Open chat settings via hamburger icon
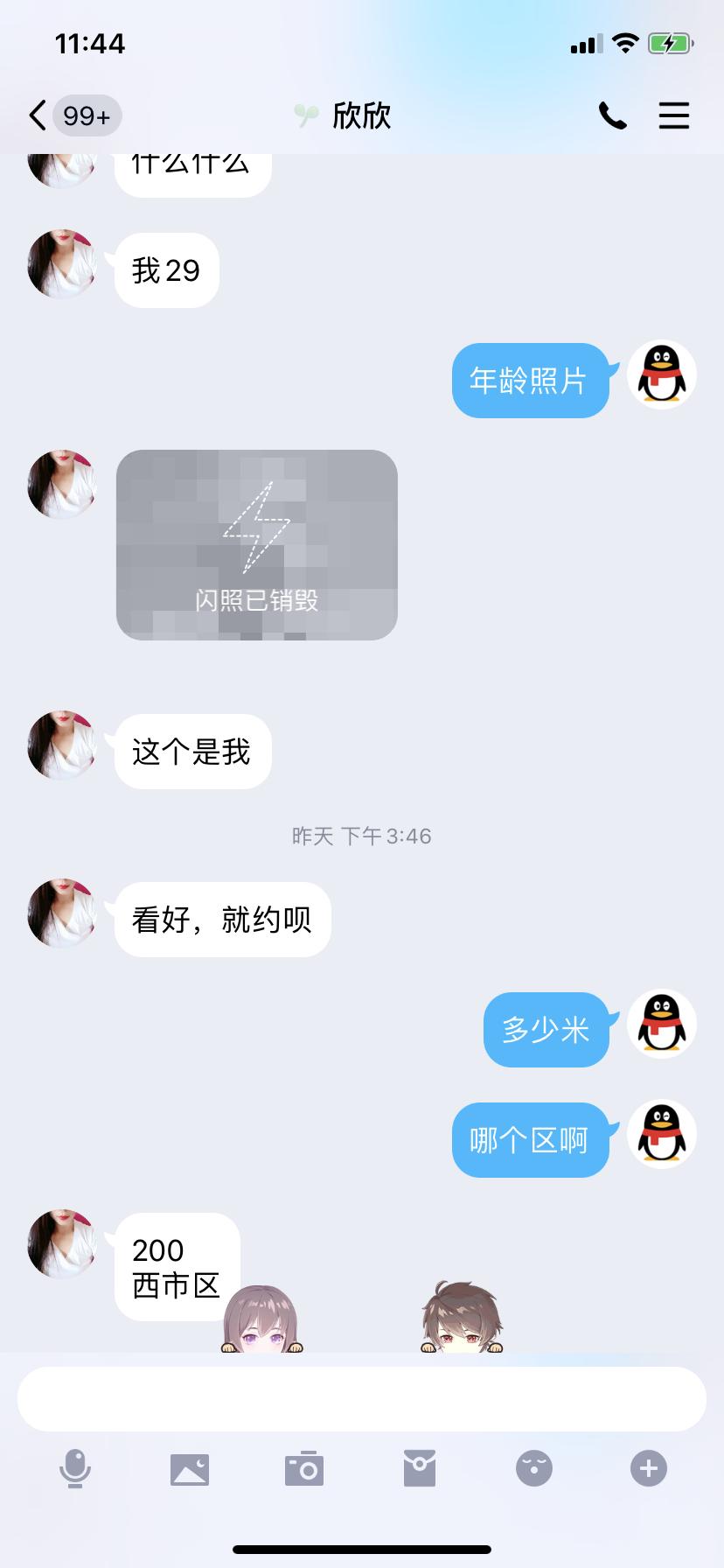This screenshot has height=1568, width=724. point(674,115)
